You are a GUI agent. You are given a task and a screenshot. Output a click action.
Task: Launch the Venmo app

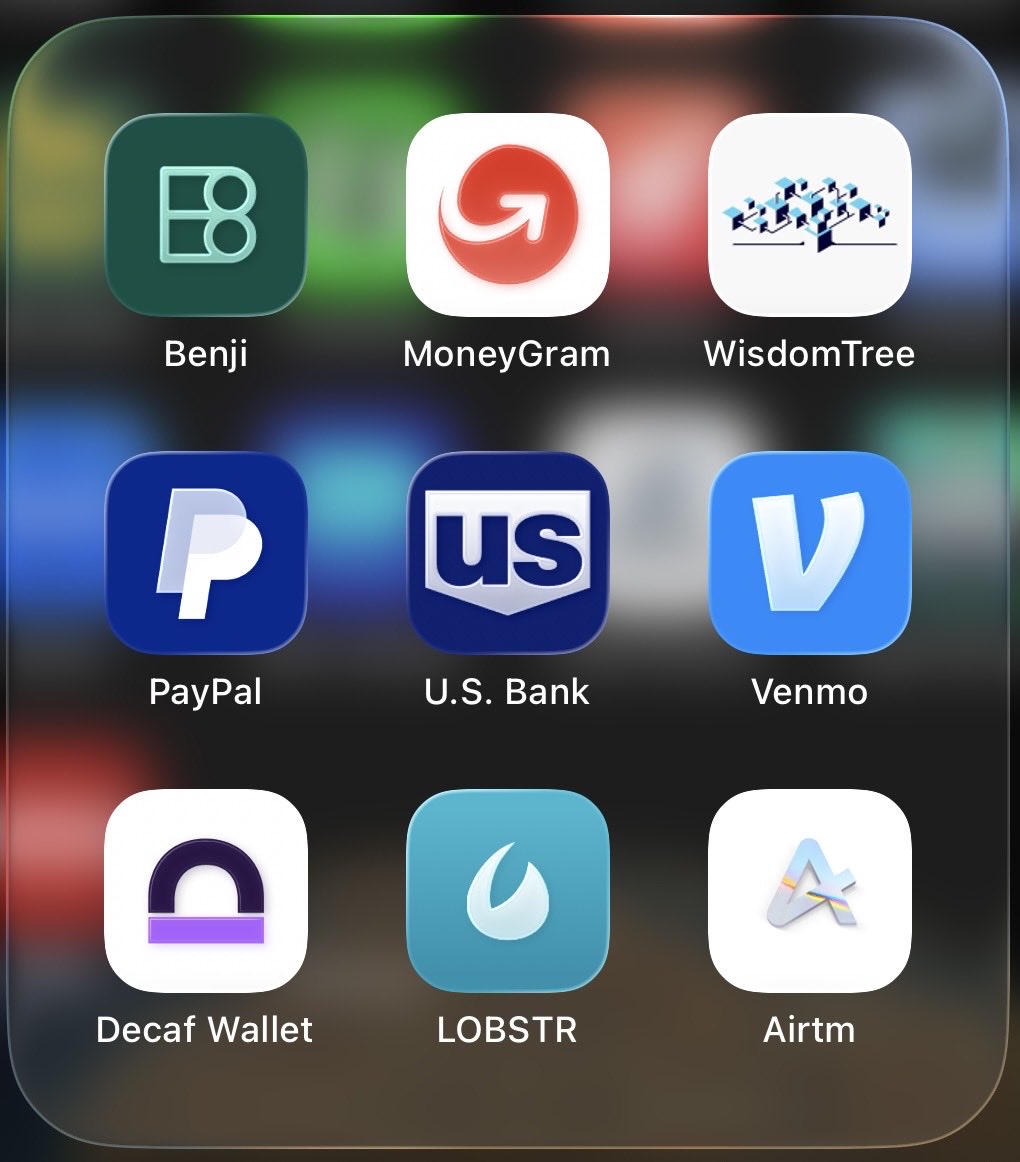809,553
